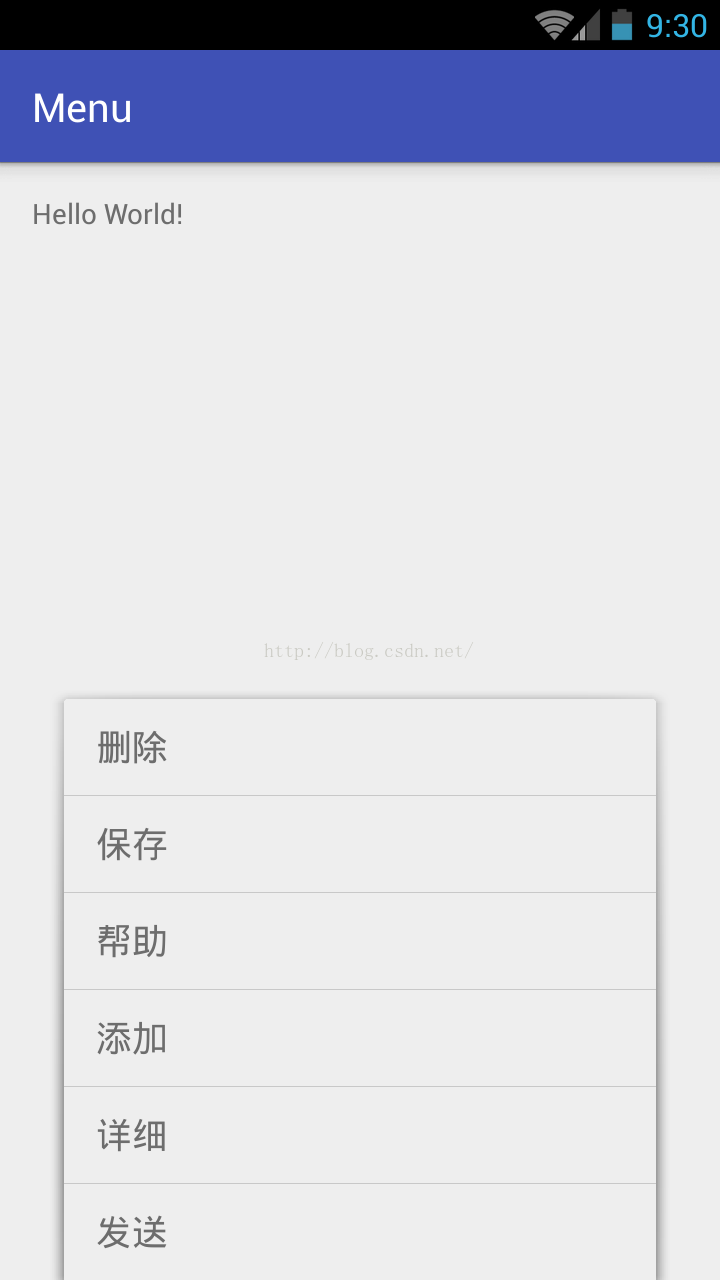
Task: Select the 详细 menu entry
Action: (360, 1135)
